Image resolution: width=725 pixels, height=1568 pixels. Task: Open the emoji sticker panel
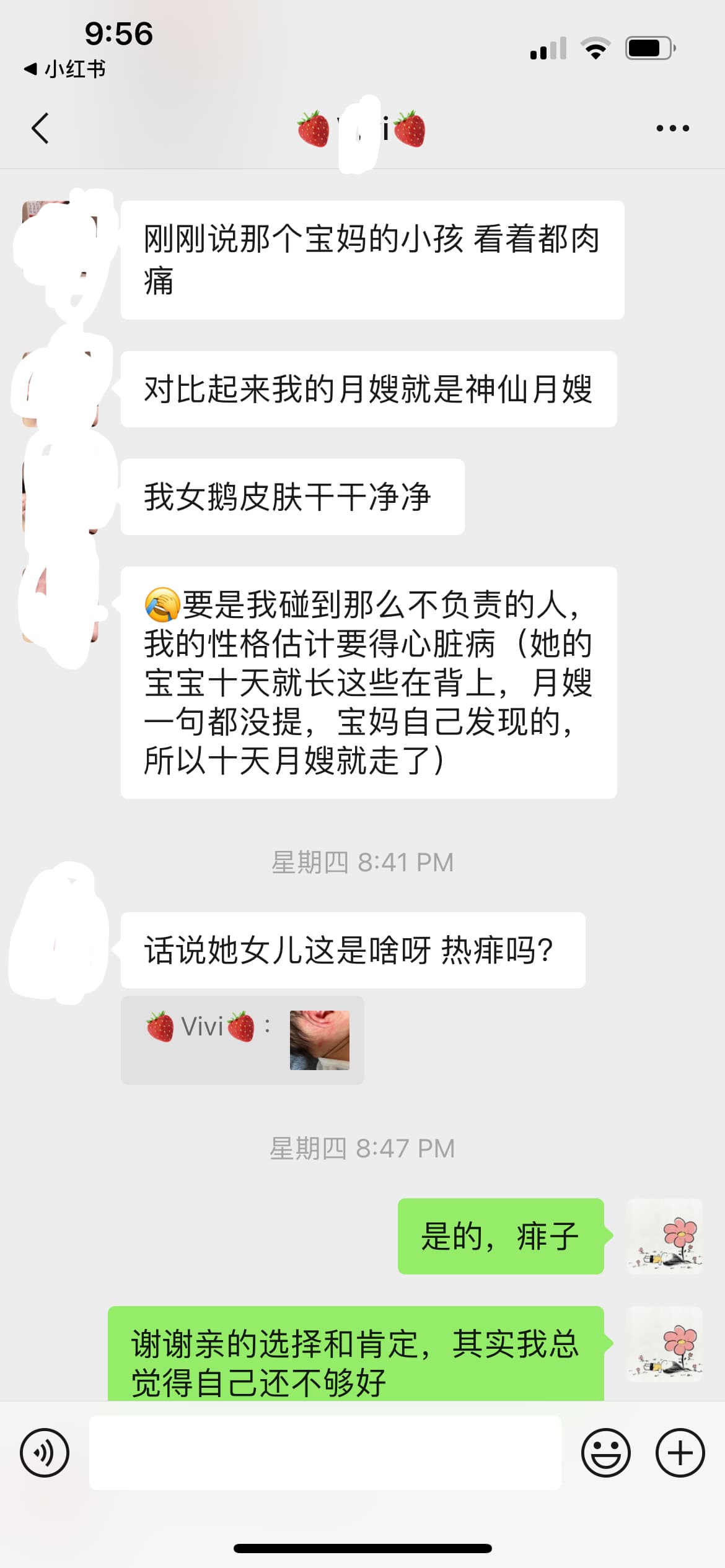coord(605,1453)
